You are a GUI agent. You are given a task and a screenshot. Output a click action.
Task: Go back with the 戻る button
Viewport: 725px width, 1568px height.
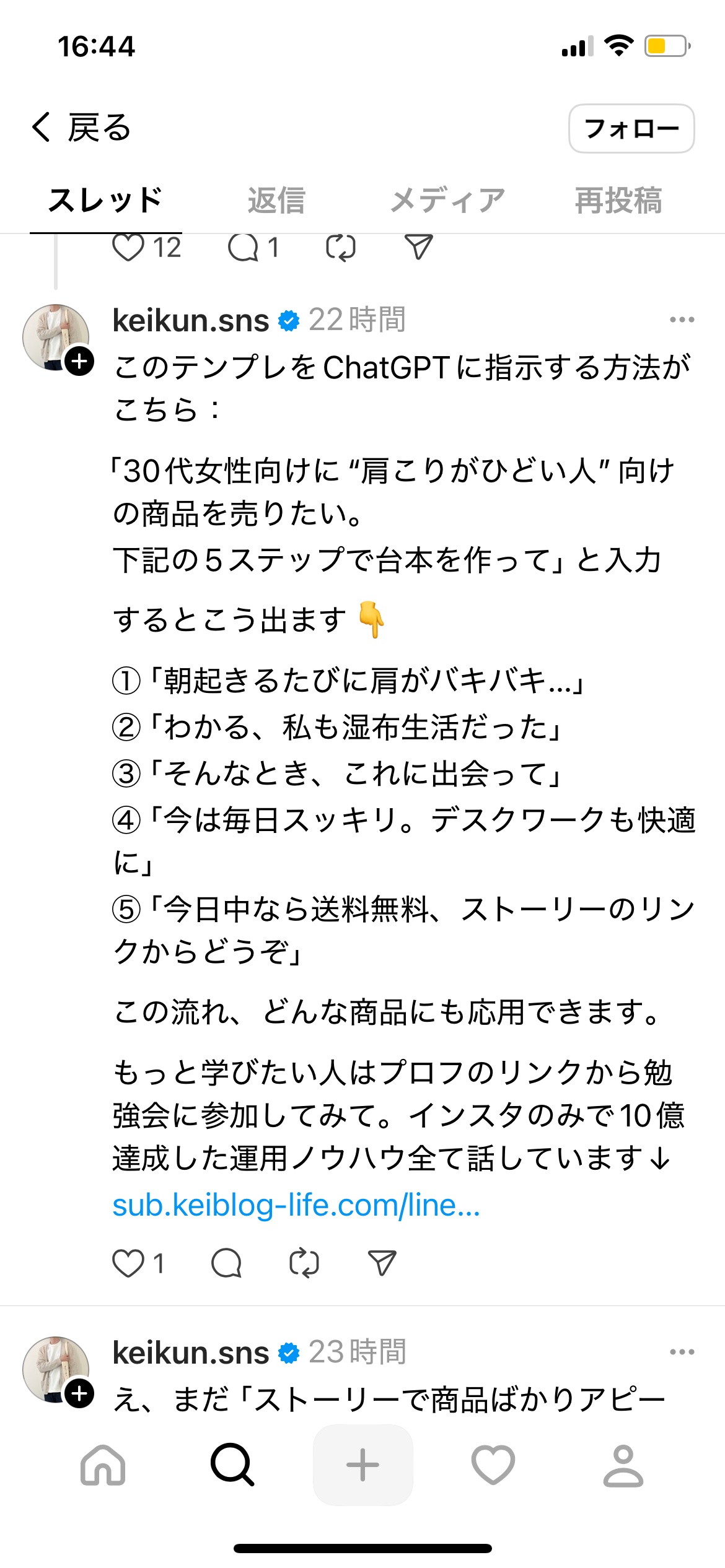(81, 128)
